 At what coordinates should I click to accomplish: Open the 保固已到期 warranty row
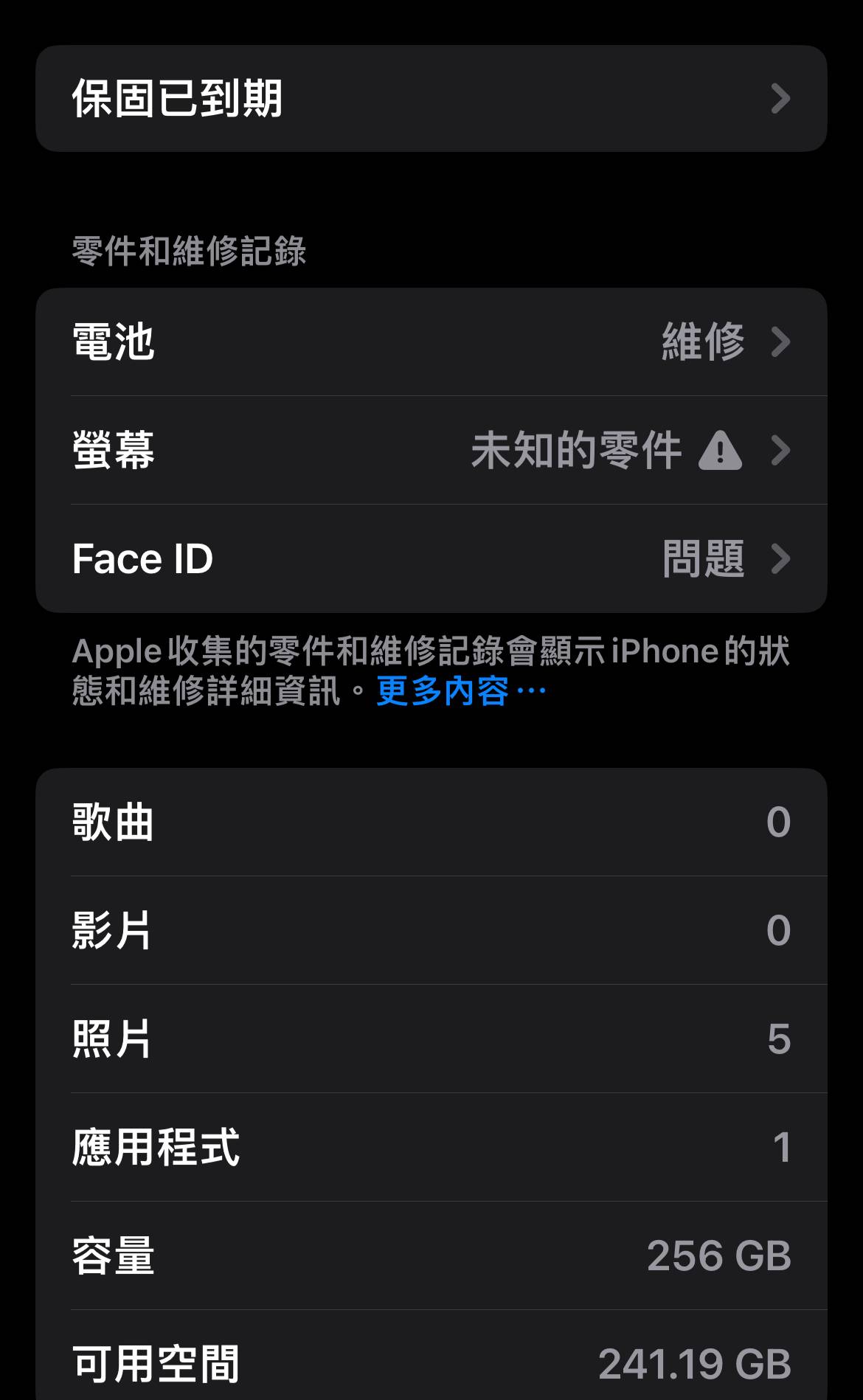(x=431, y=99)
